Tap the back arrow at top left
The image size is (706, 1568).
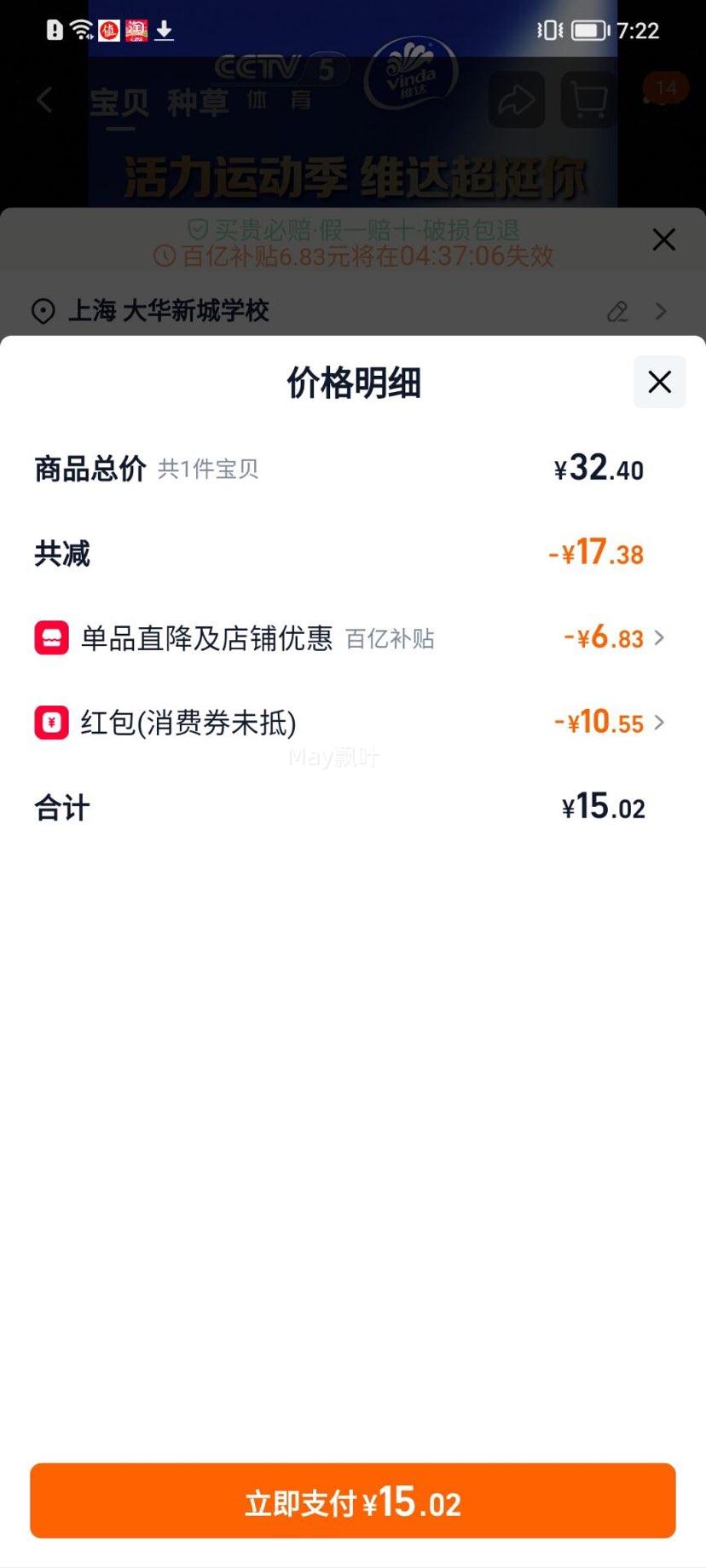(44, 100)
